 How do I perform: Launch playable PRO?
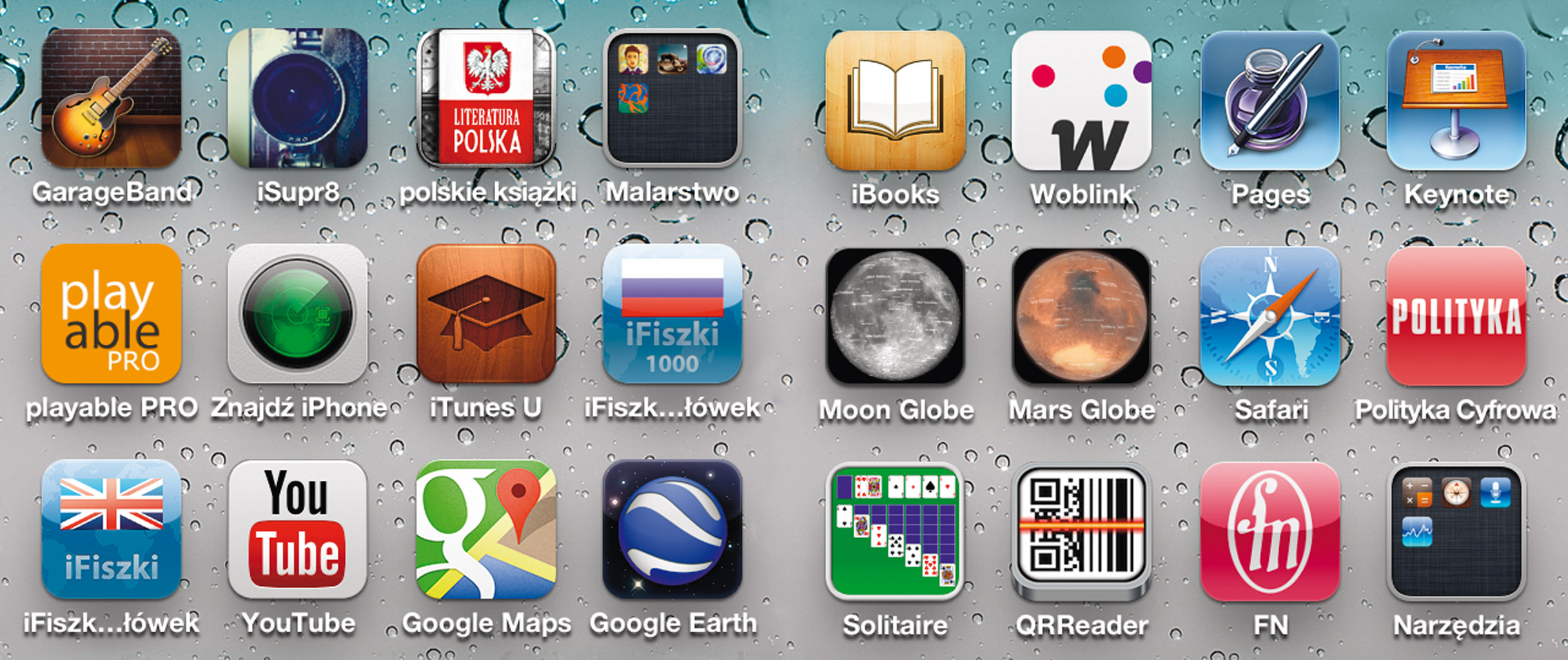(x=111, y=314)
